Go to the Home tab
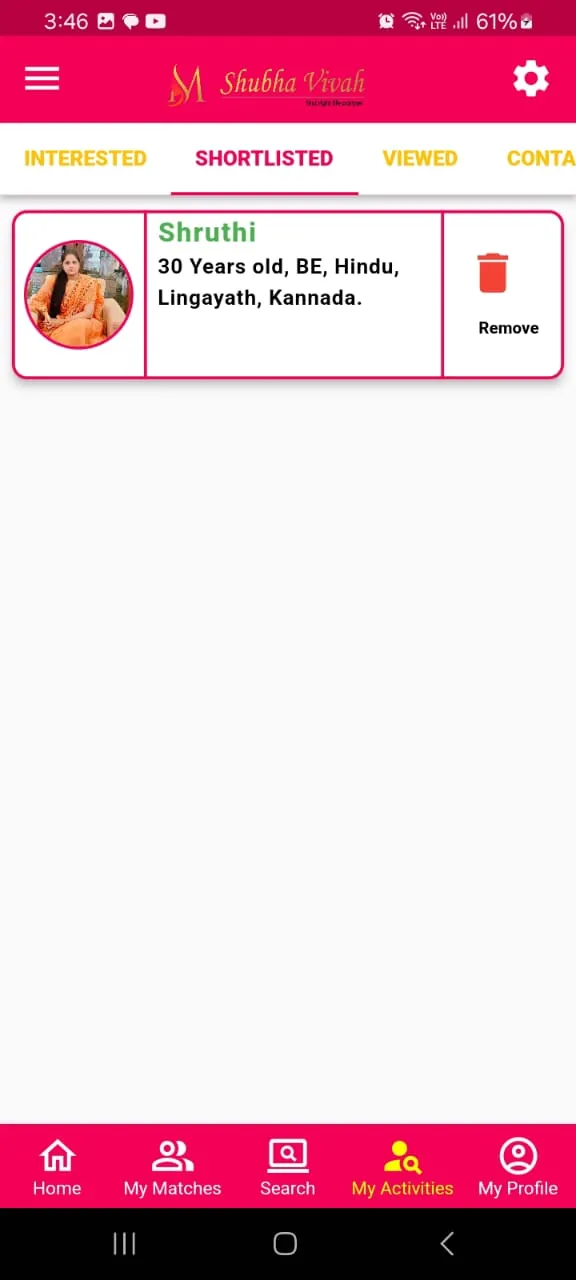Image resolution: width=576 pixels, height=1280 pixels. 57,1167
